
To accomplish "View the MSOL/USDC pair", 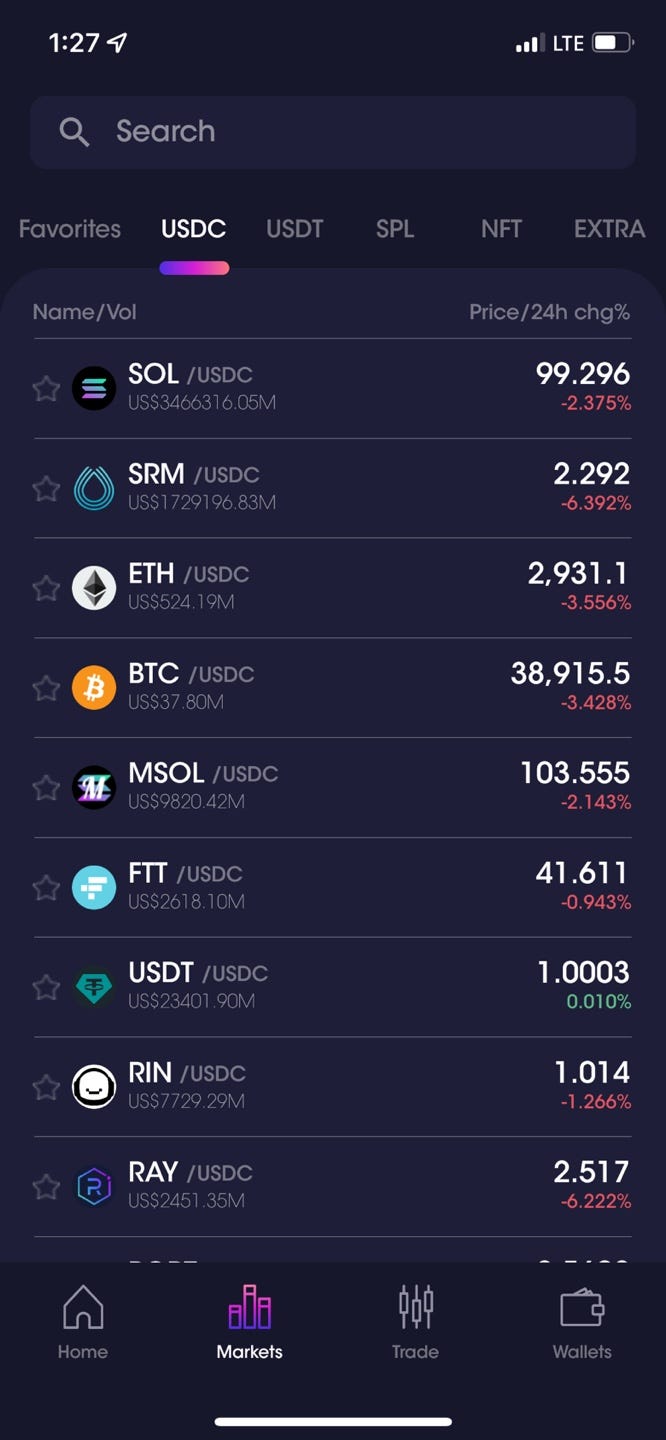I will [x=333, y=788].
